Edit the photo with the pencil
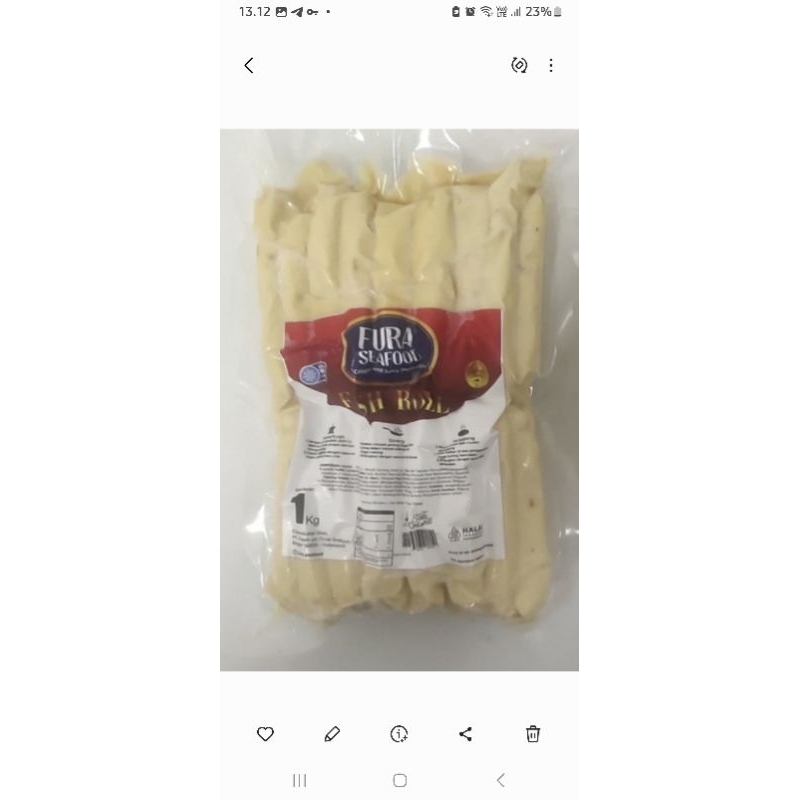Screen dimensions: 800x800 (x=332, y=734)
